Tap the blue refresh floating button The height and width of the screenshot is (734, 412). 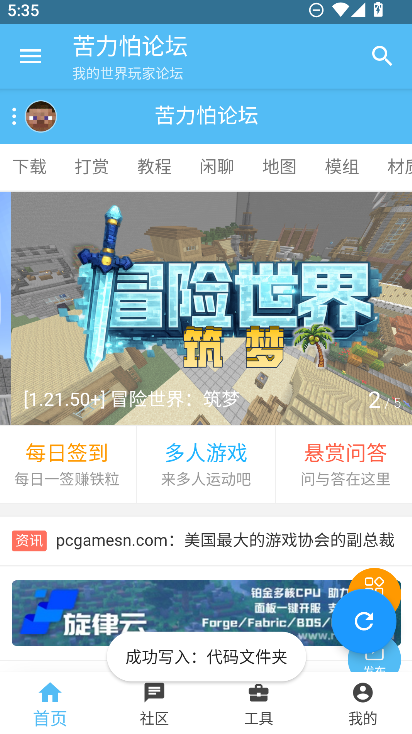coord(364,621)
